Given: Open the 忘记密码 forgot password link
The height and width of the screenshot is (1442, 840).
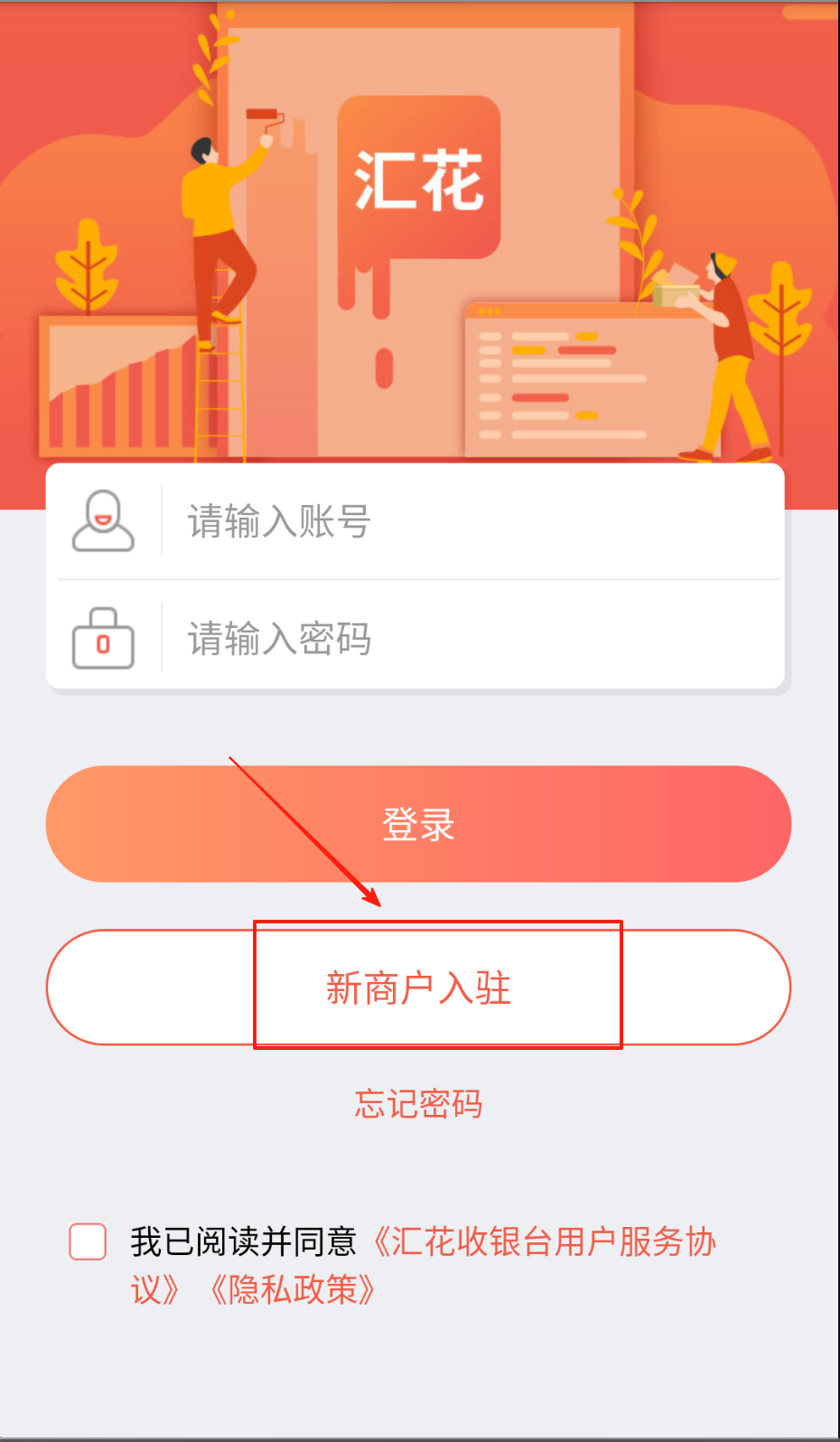Looking at the screenshot, I should [418, 1104].
